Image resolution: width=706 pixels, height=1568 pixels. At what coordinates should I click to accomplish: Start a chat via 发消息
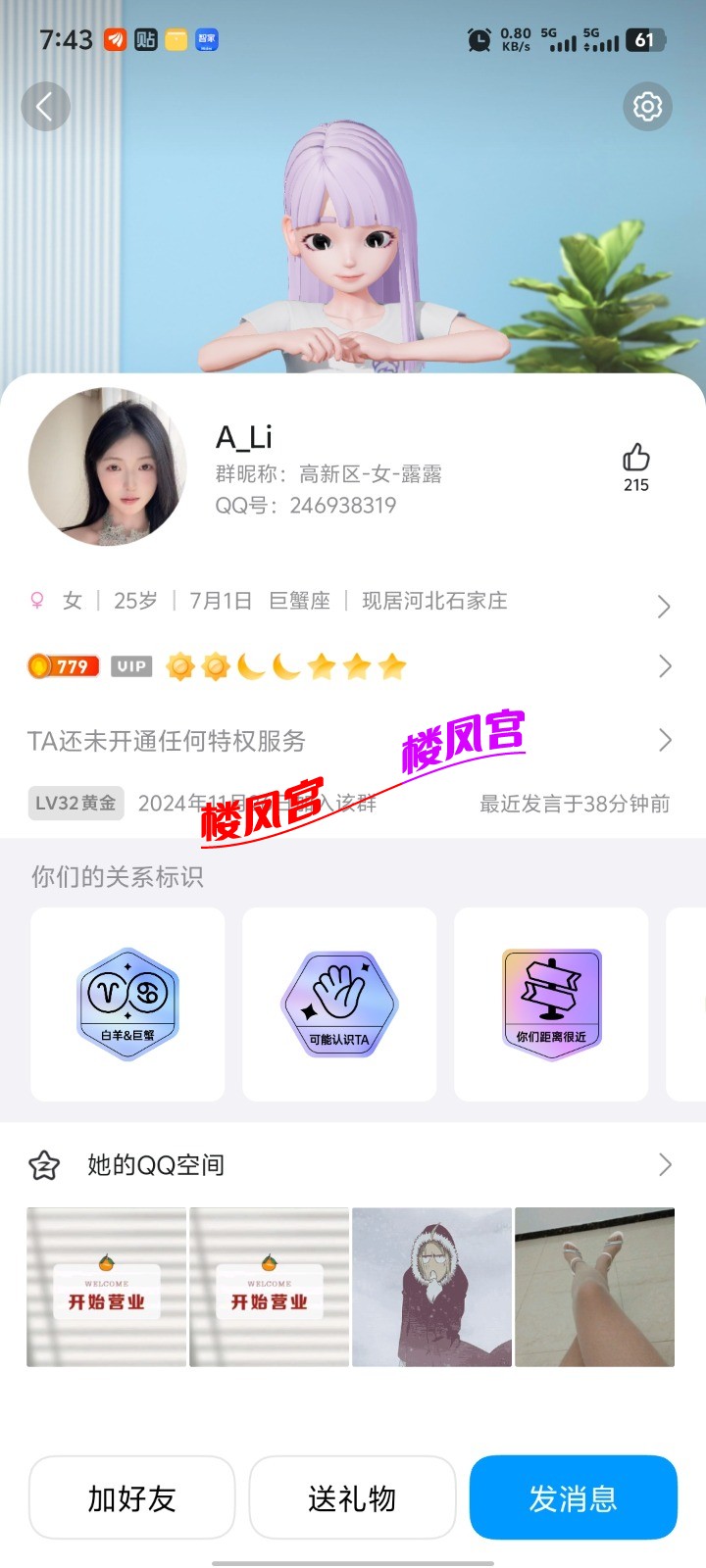[573, 1497]
